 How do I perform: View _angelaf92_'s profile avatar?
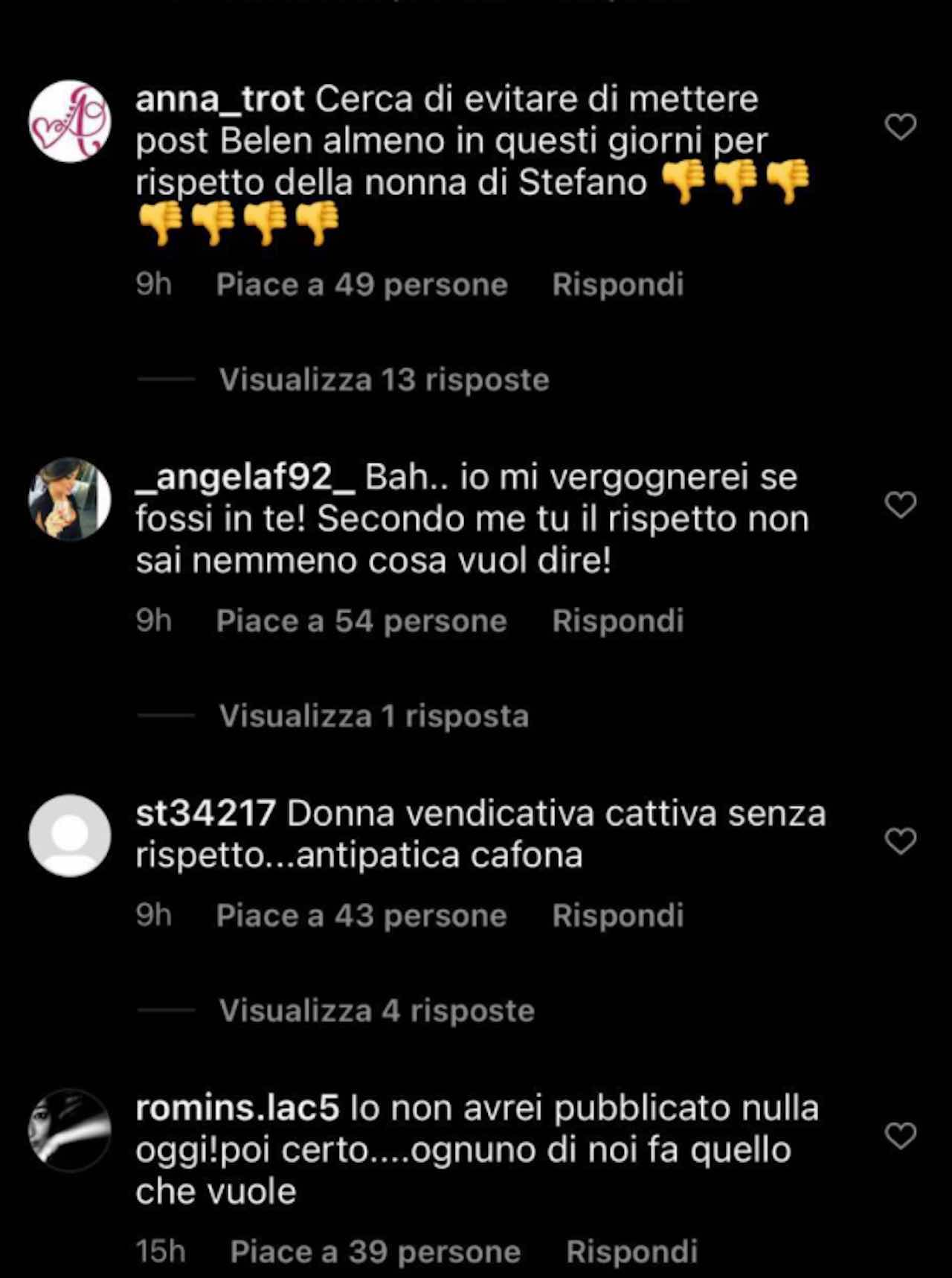[70, 498]
